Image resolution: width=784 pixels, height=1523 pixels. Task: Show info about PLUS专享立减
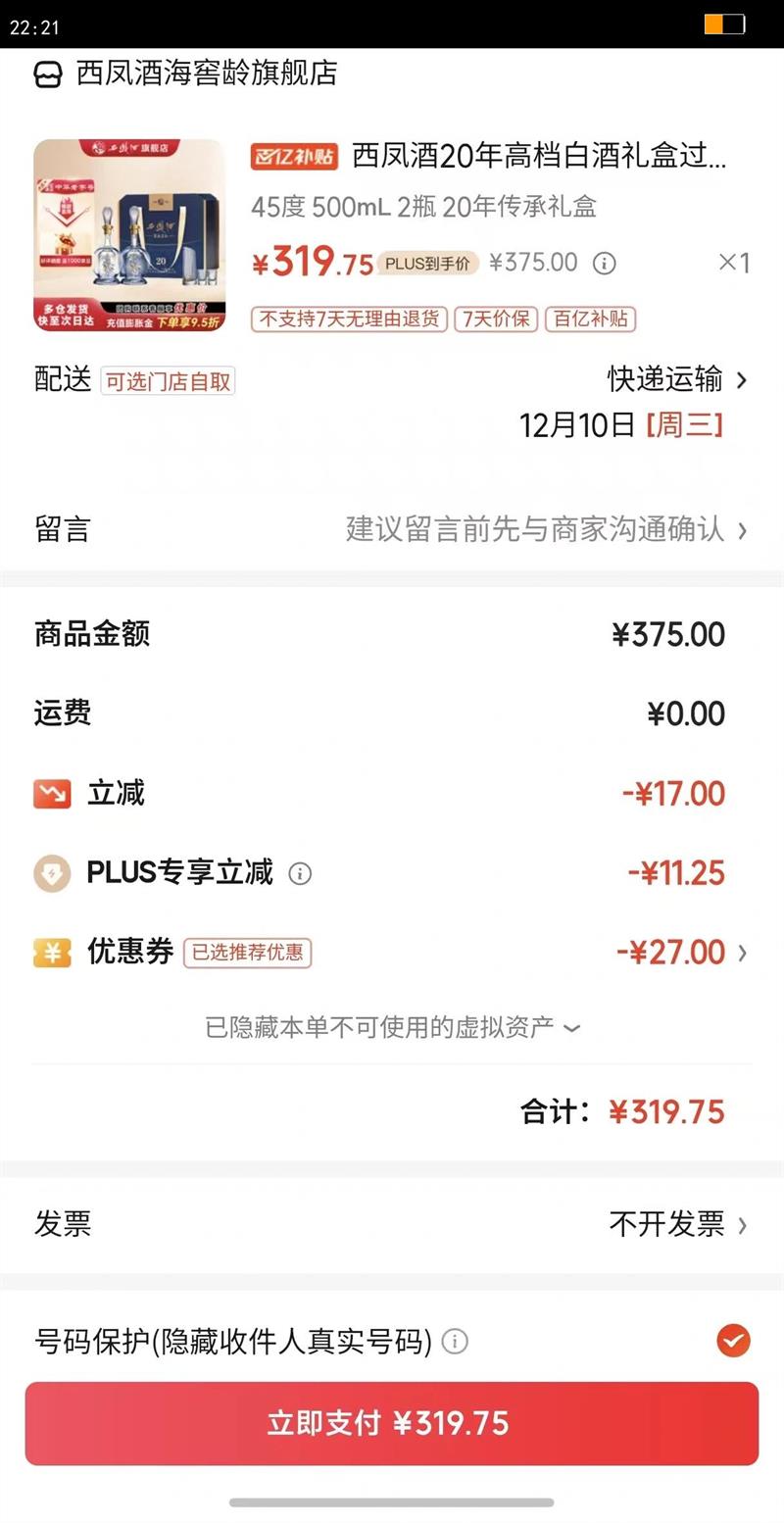tap(301, 873)
